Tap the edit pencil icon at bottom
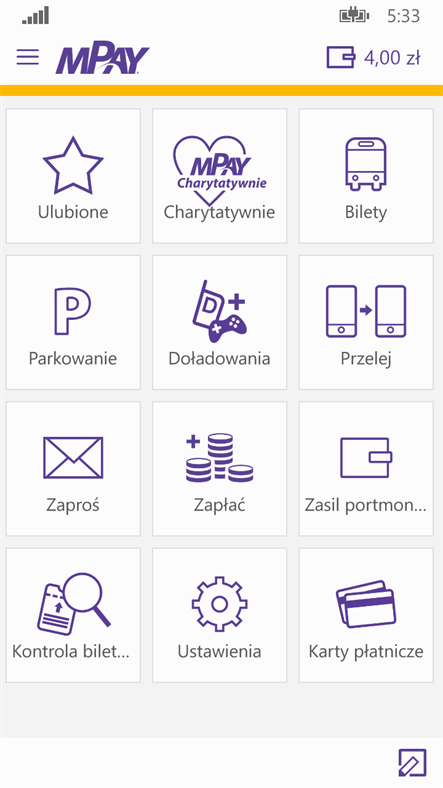This screenshot has width=443, height=788. pos(412,762)
